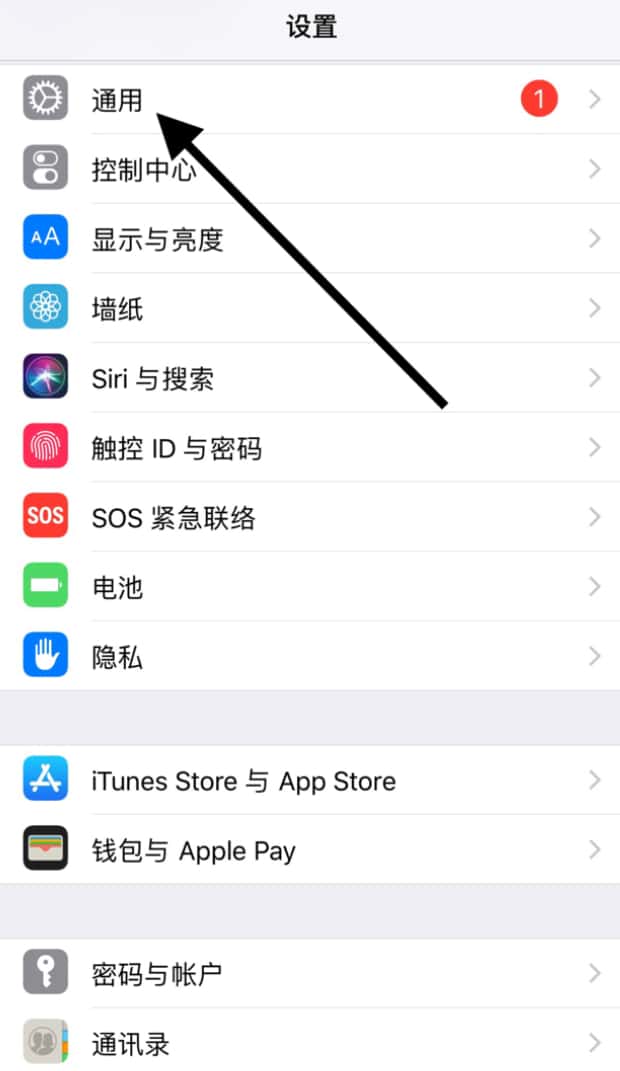Open 触控 ID 与密码 settings

click(300, 447)
